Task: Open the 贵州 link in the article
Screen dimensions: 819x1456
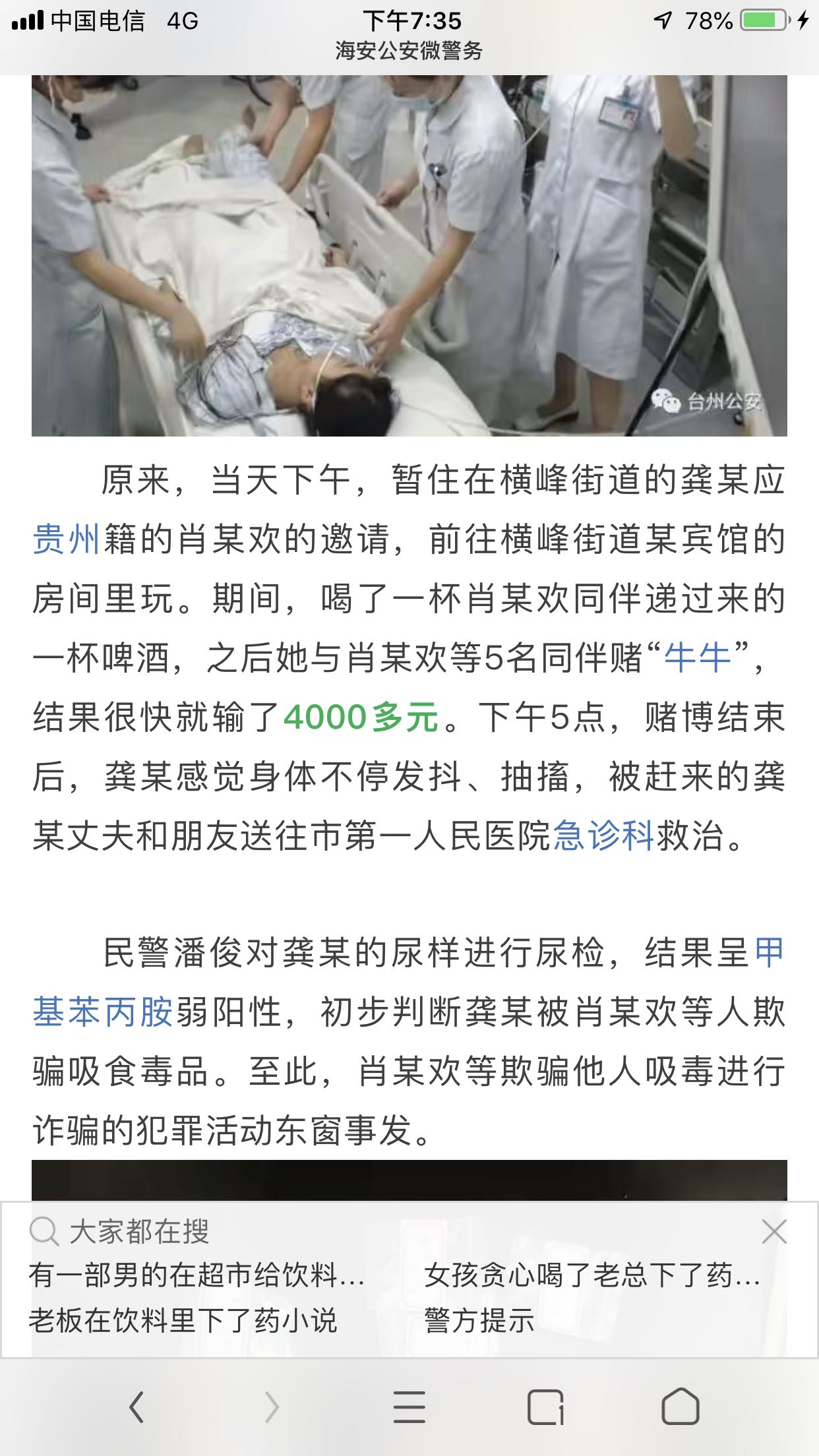Action: (66, 539)
